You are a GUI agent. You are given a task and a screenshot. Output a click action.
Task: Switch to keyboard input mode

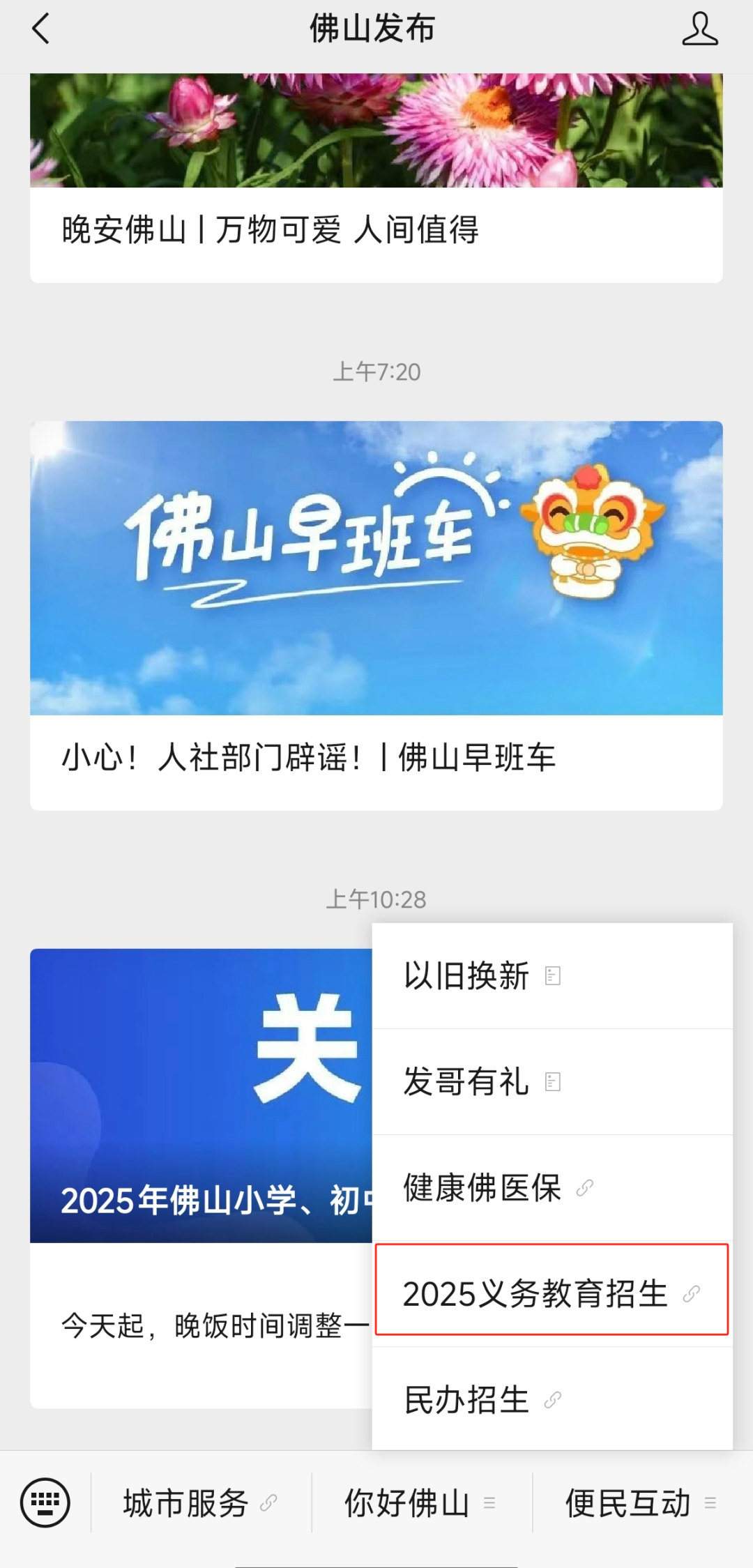pos(45,1502)
